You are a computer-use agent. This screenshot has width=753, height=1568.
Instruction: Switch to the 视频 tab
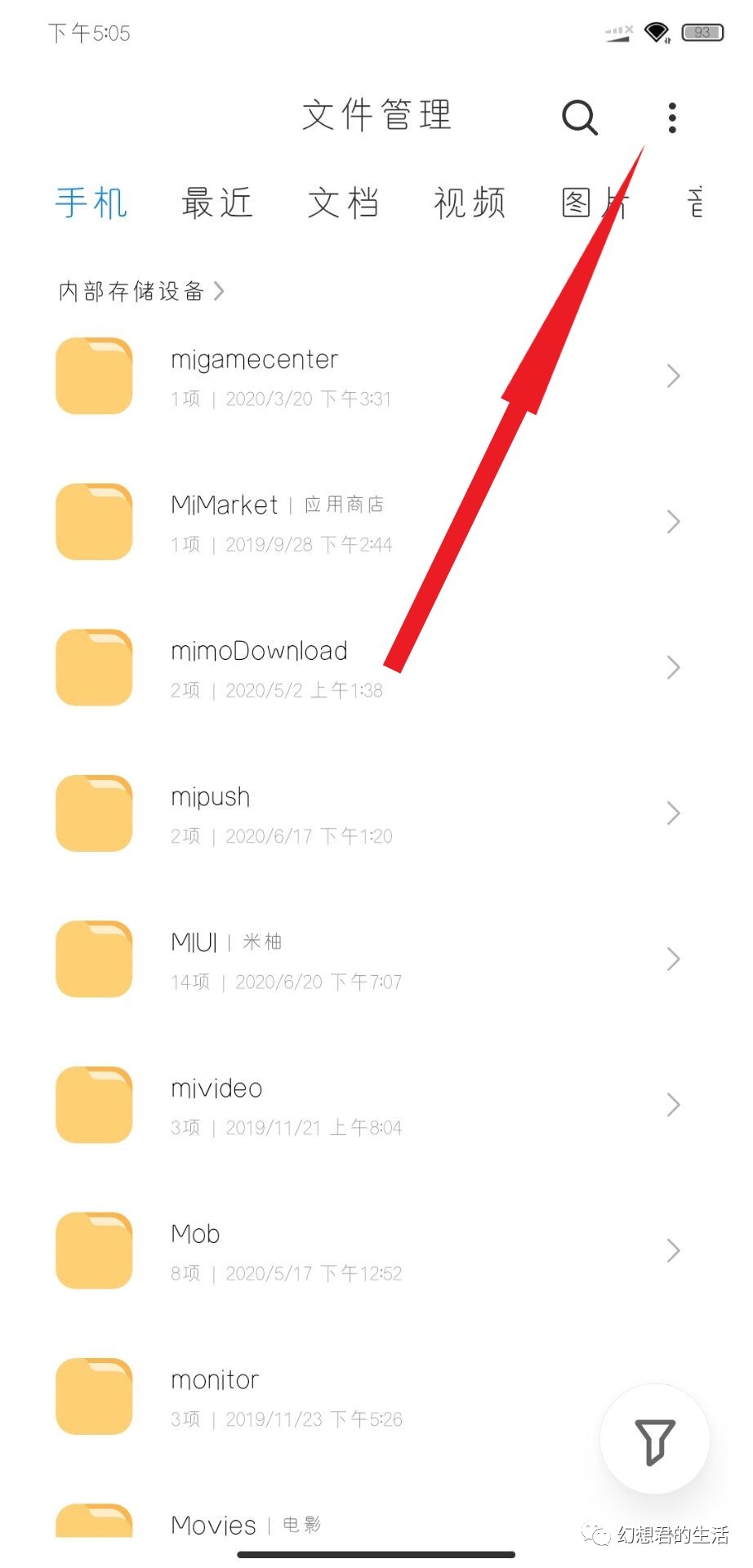coord(470,202)
